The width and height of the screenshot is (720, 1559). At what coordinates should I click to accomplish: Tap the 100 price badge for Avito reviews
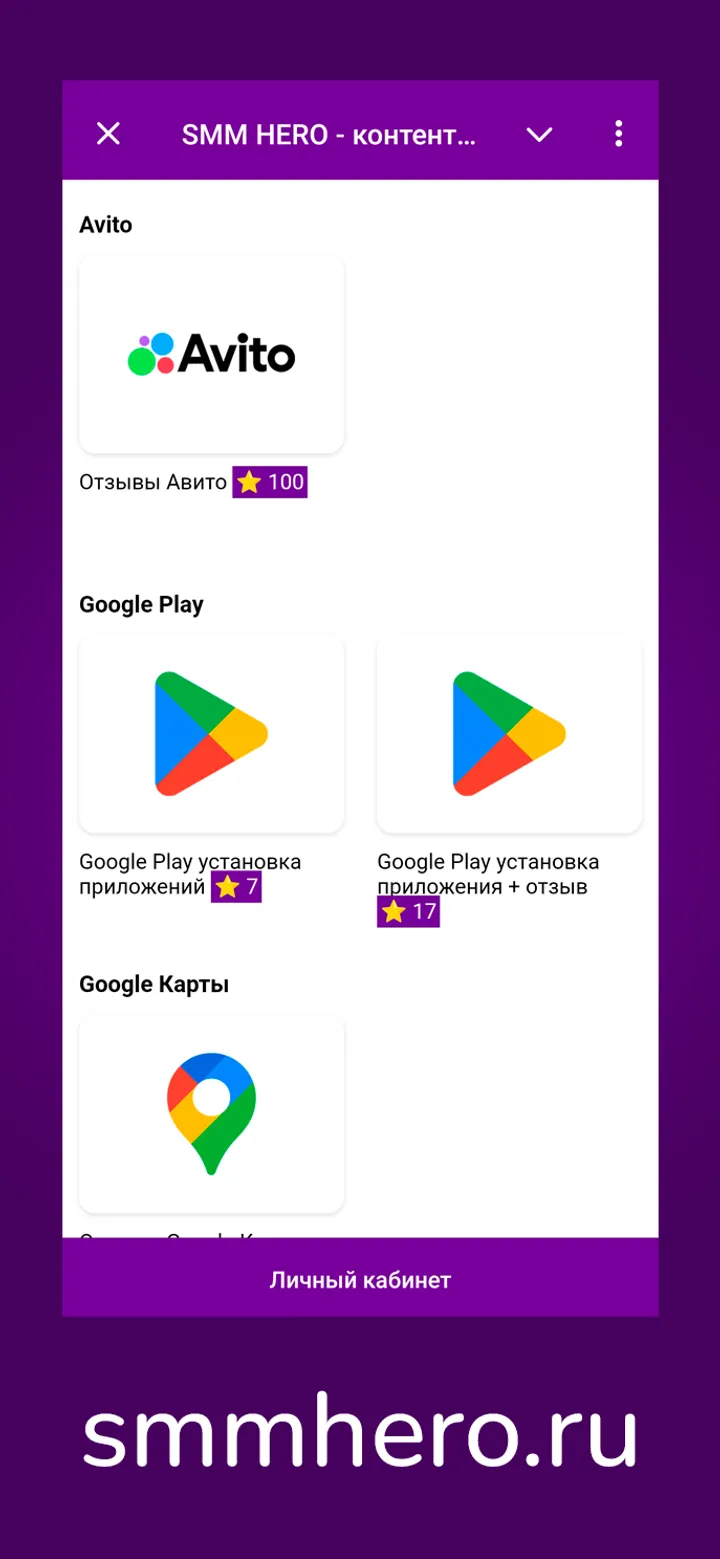[x=270, y=482]
